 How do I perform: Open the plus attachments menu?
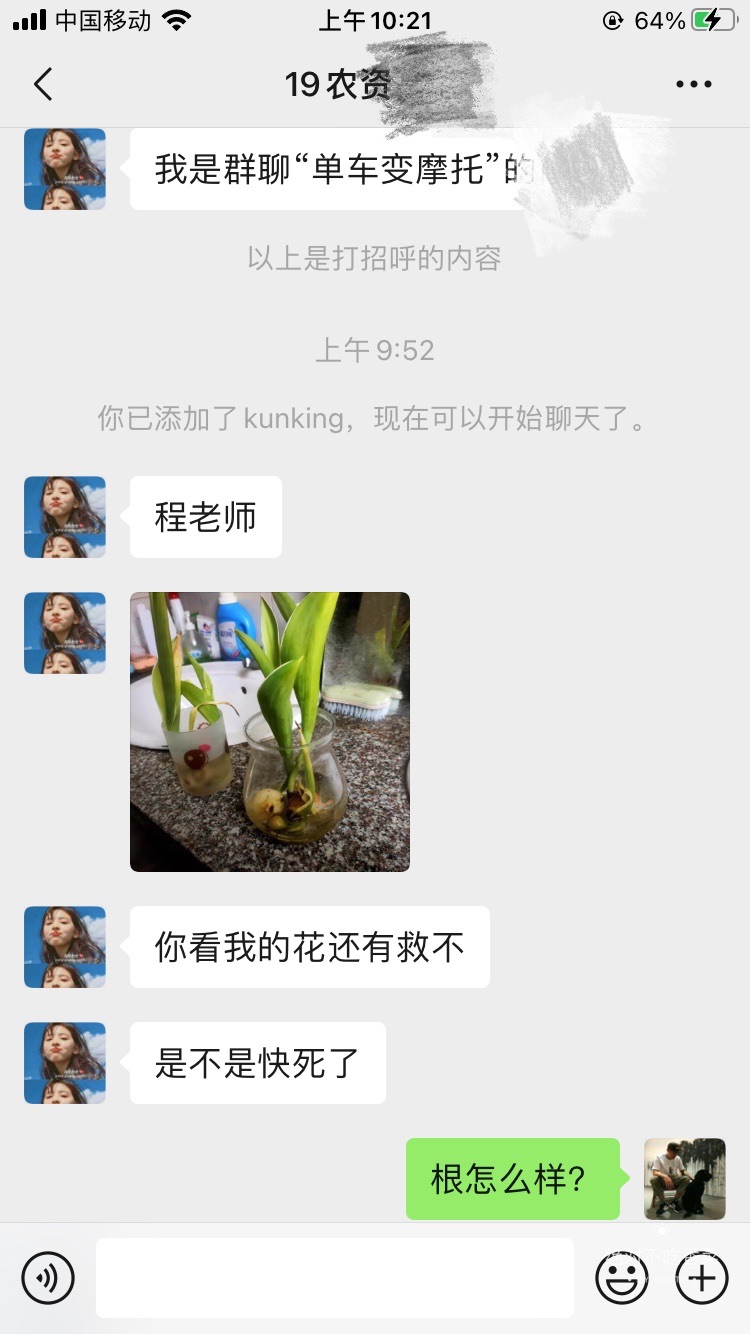(702, 1277)
